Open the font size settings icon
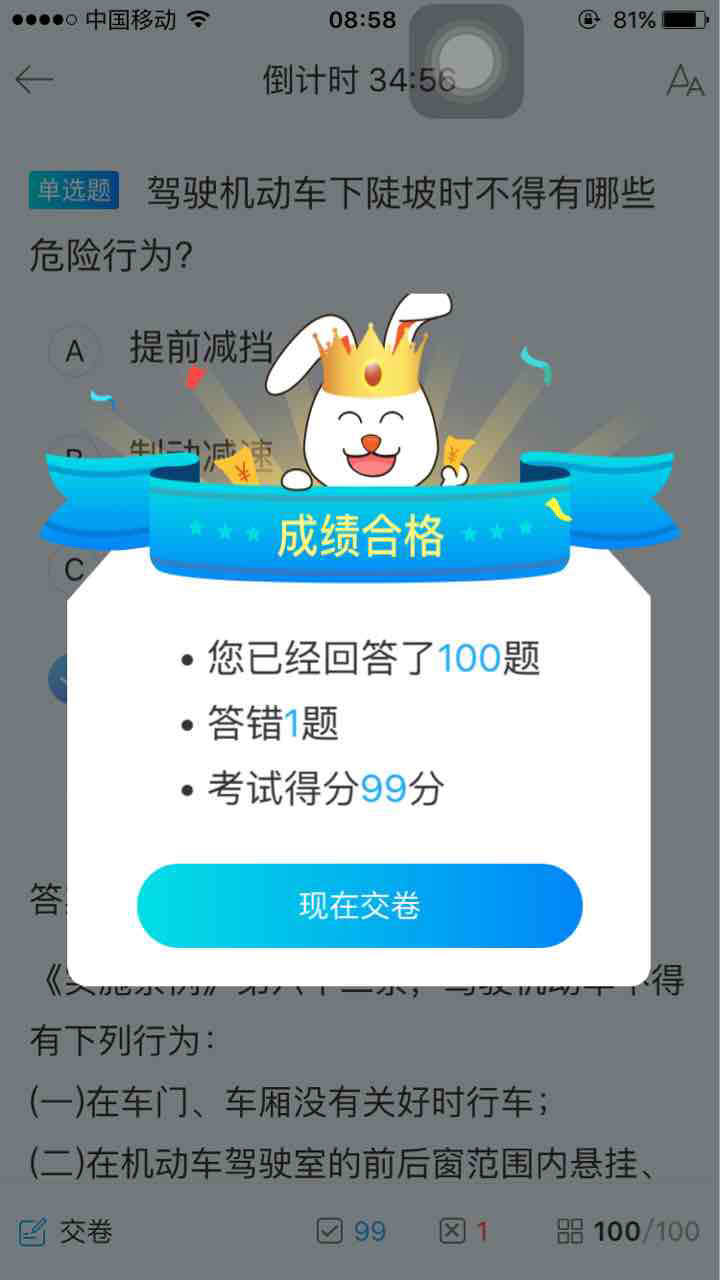Image resolution: width=720 pixels, height=1280 pixels. pos(685,80)
